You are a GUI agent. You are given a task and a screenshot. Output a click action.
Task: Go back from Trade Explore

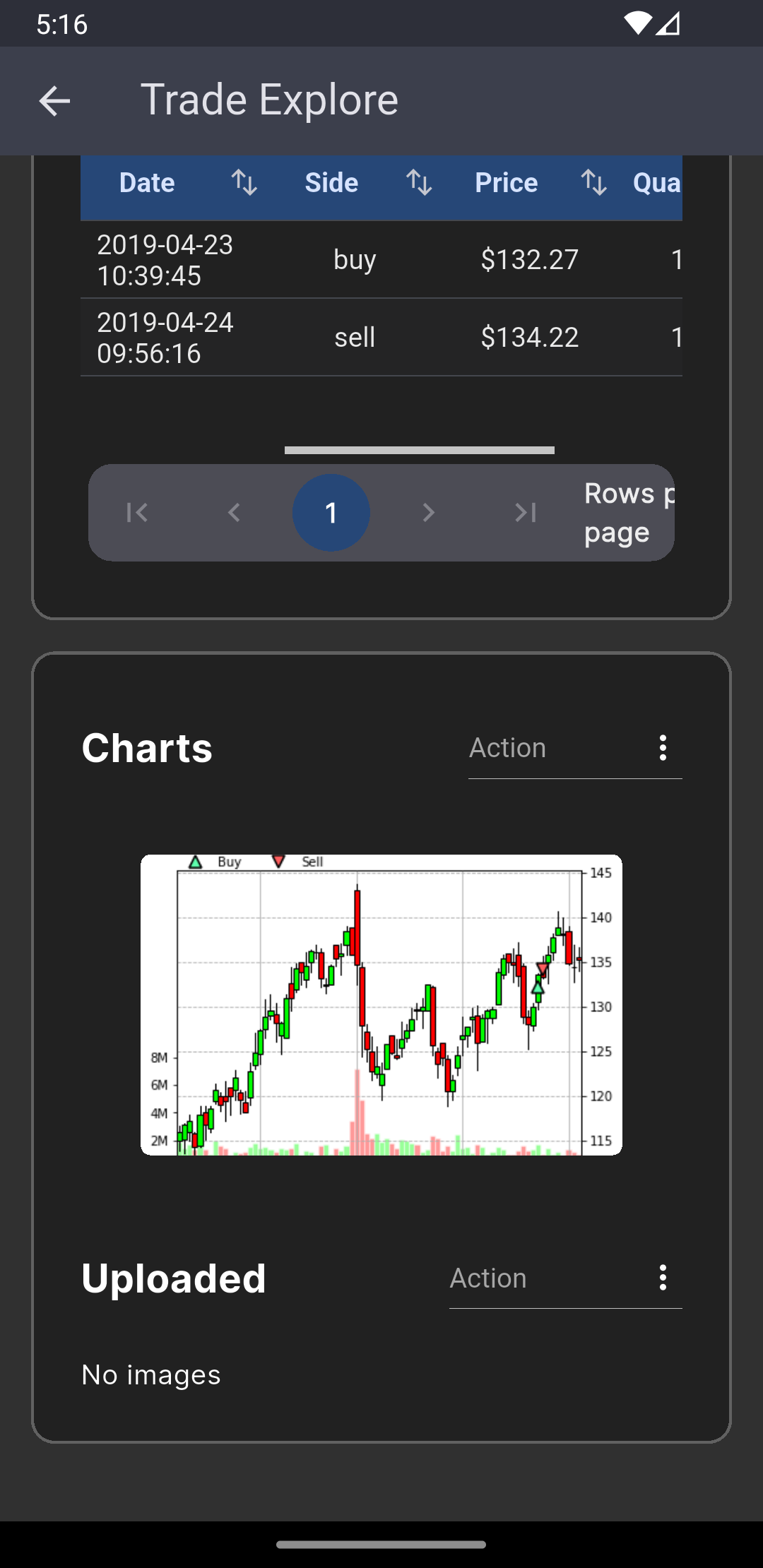pyautogui.click(x=54, y=101)
